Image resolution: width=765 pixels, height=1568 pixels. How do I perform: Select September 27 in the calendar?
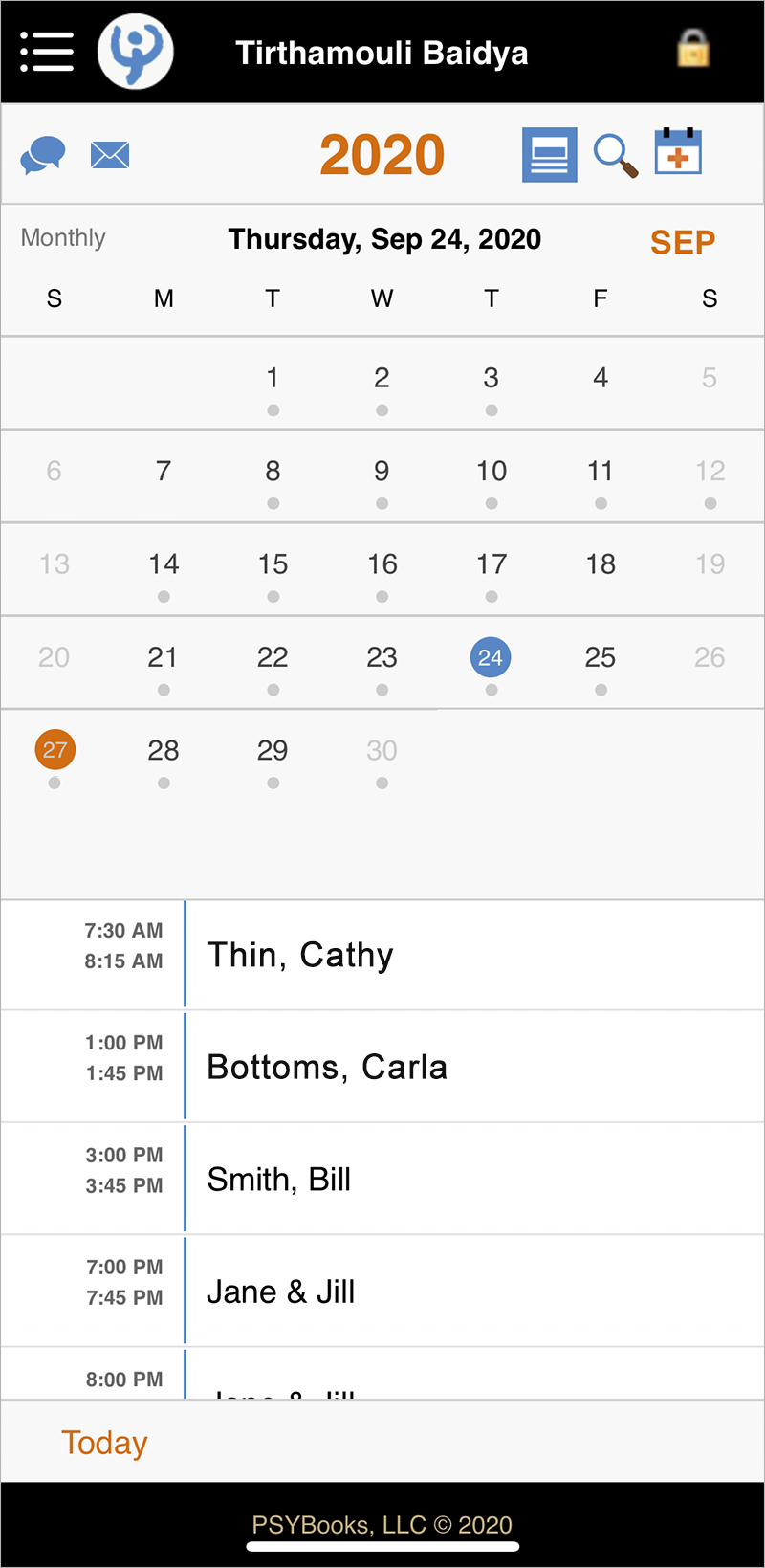pyautogui.click(x=55, y=756)
